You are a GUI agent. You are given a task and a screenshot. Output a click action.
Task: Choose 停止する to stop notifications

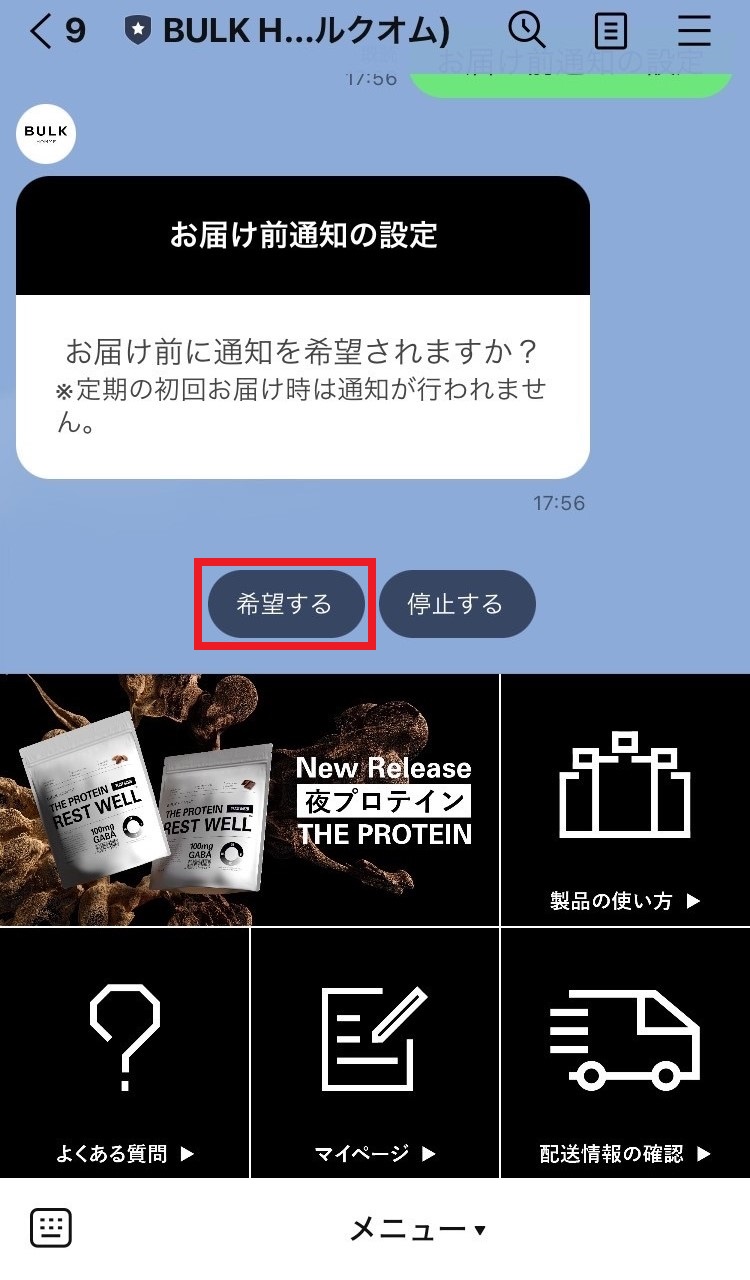point(457,604)
